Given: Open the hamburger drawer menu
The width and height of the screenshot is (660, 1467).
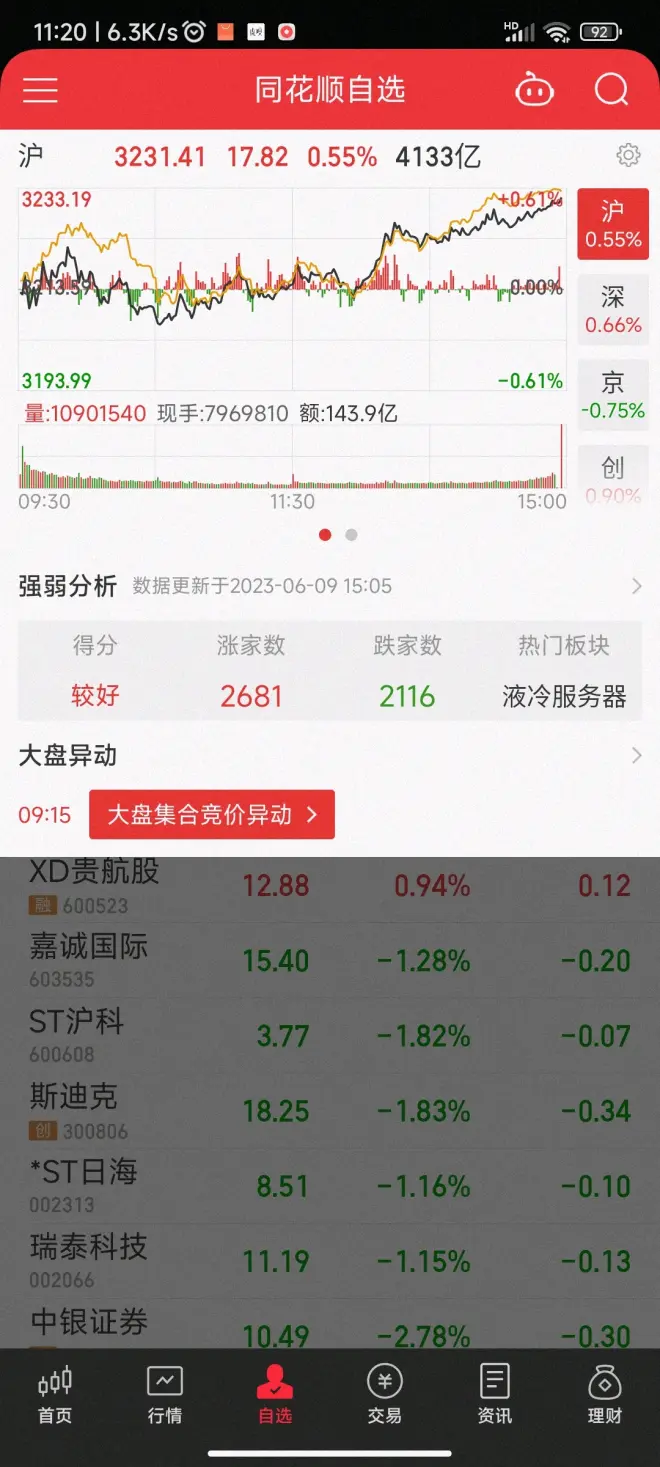Looking at the screenshot, I should pos(41,90).
